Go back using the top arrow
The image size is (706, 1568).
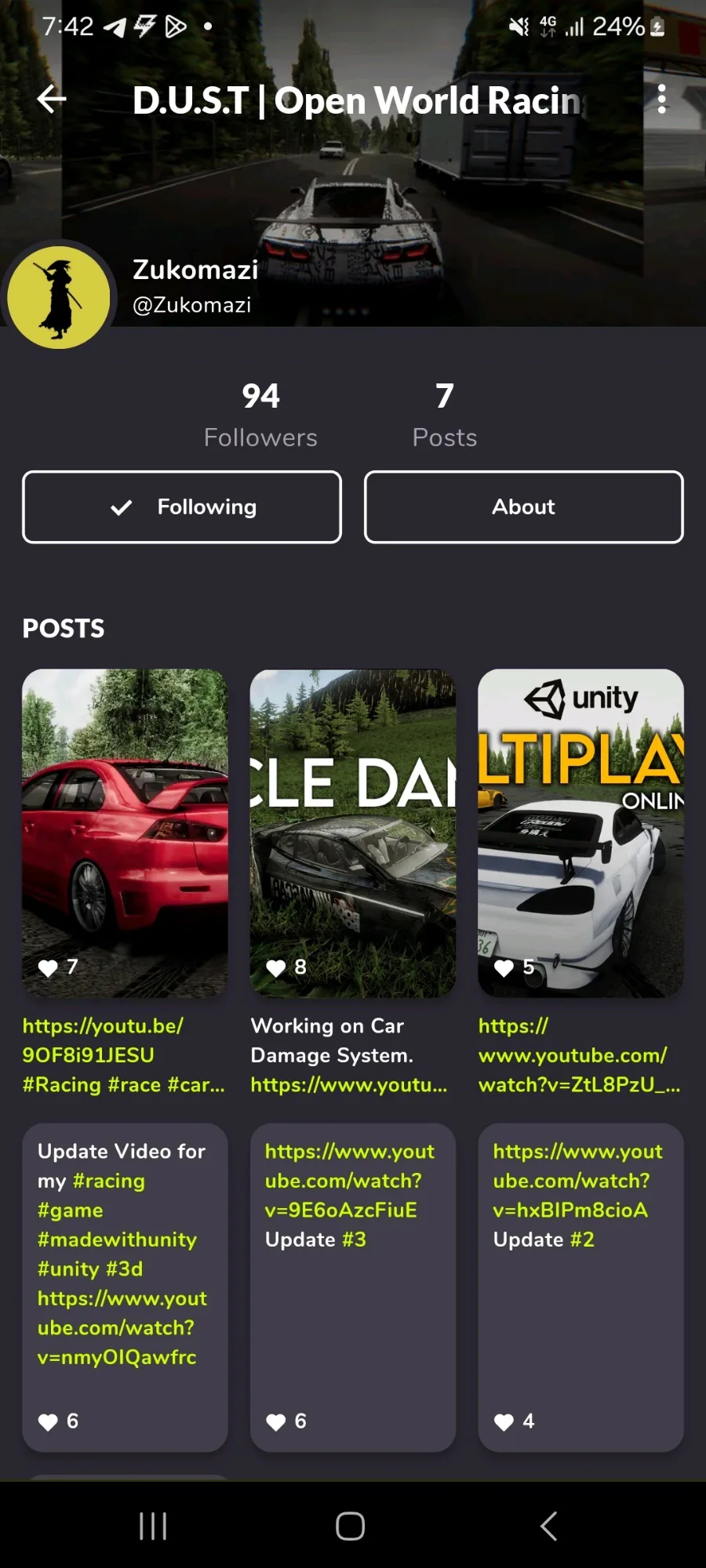click(x=52, y=99)
